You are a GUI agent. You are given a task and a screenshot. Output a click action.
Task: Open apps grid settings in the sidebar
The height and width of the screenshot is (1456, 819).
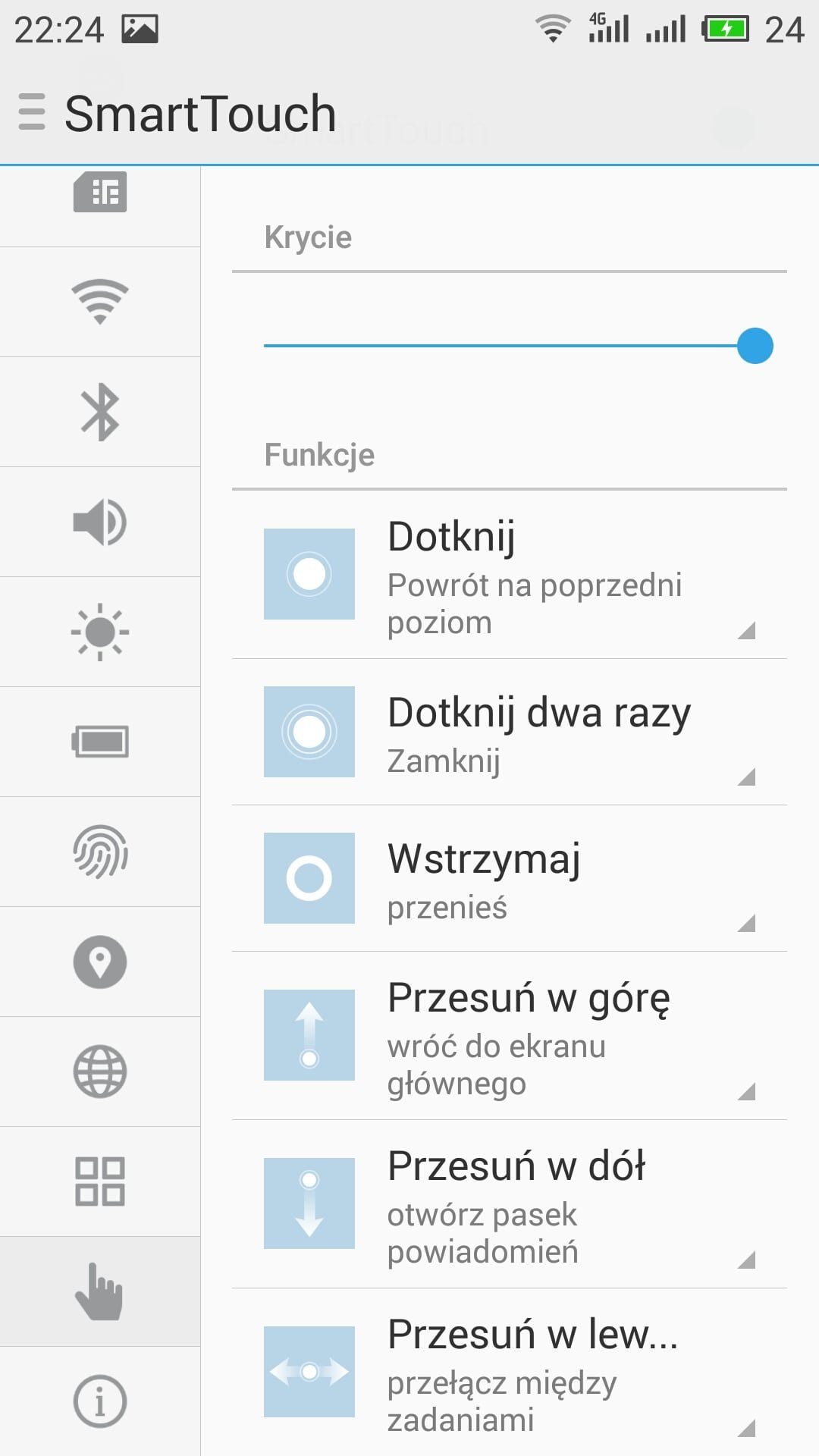point(100,1181)
